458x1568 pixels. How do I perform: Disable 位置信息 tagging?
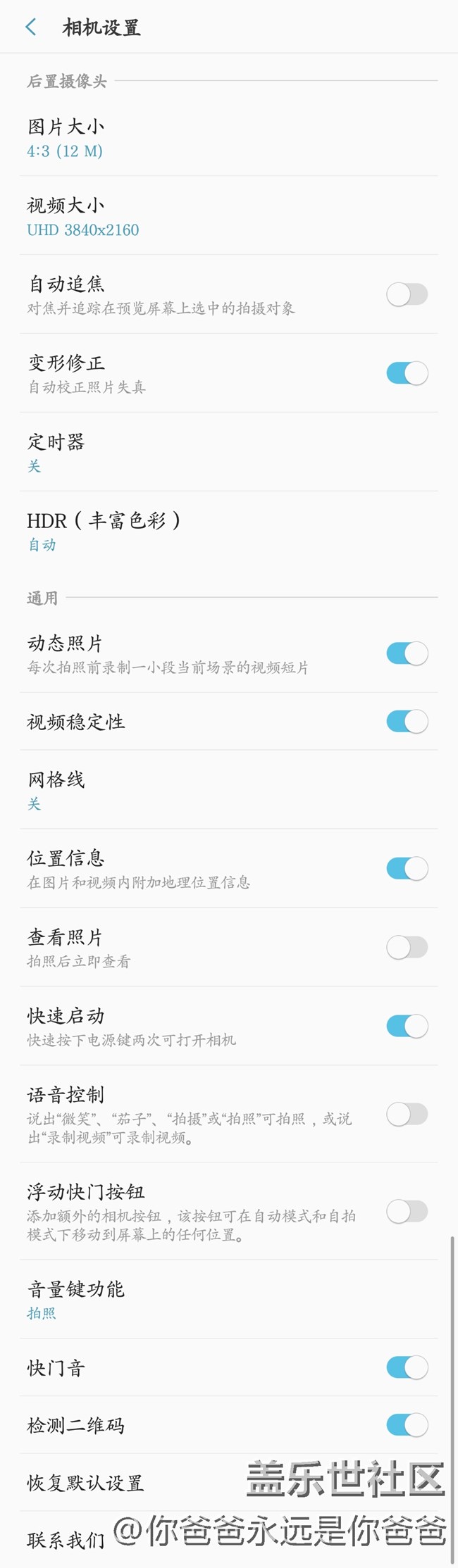click(x=407, y=869)
